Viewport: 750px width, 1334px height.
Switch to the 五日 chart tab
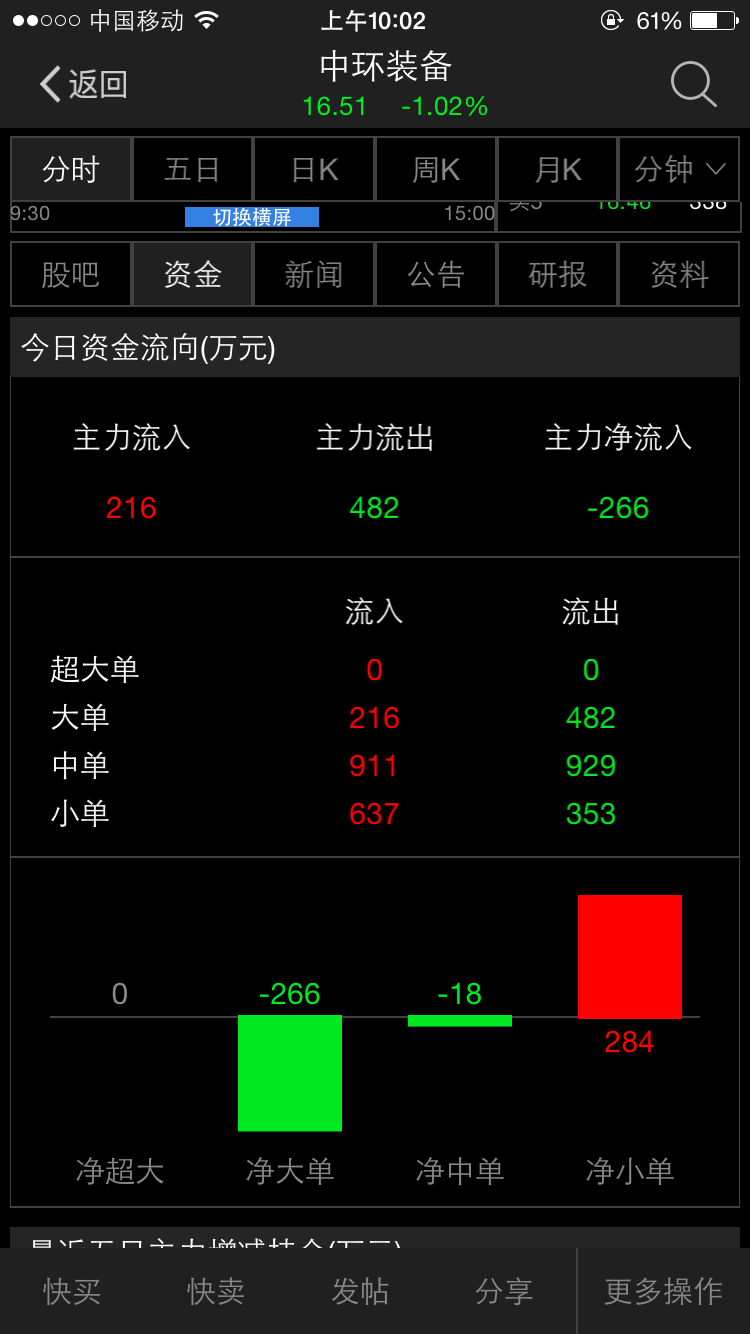(192, 170)
